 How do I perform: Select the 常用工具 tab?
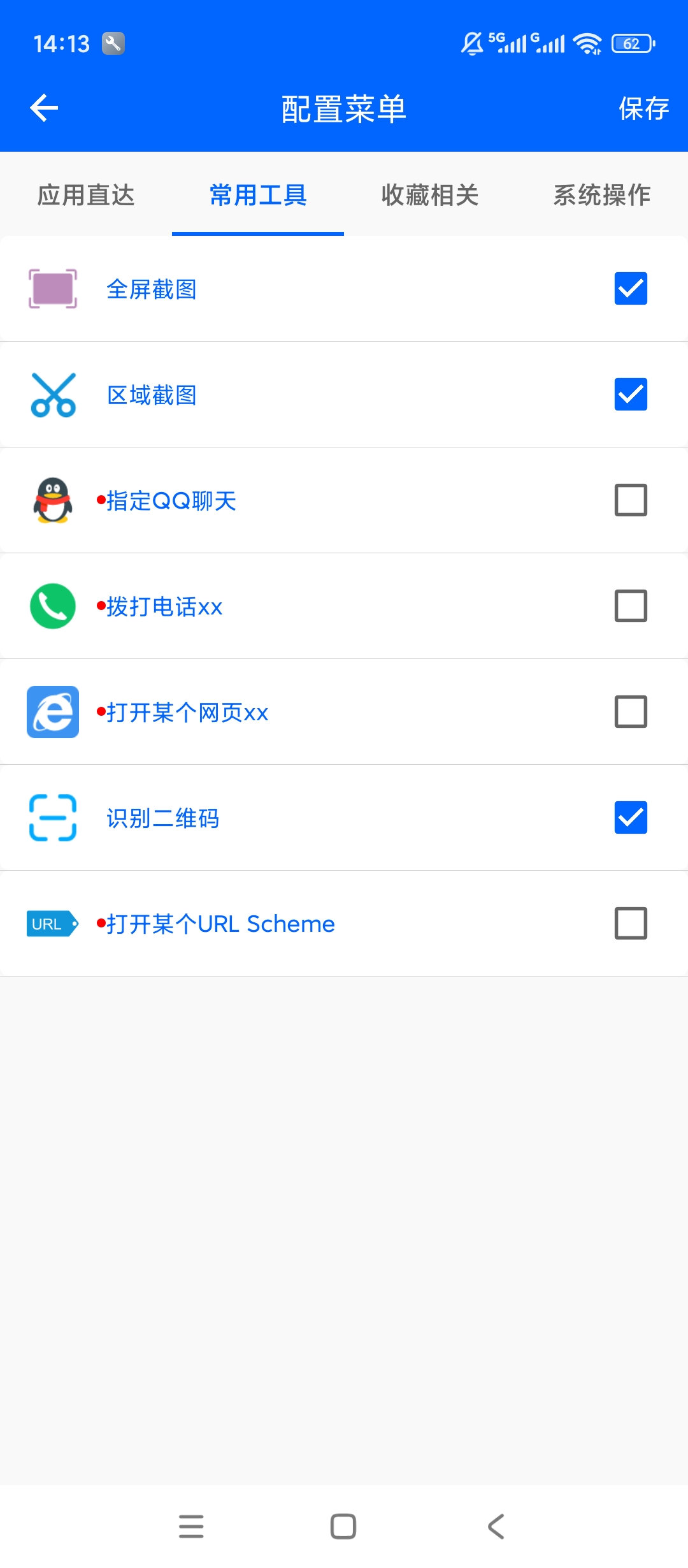[258, 195]
